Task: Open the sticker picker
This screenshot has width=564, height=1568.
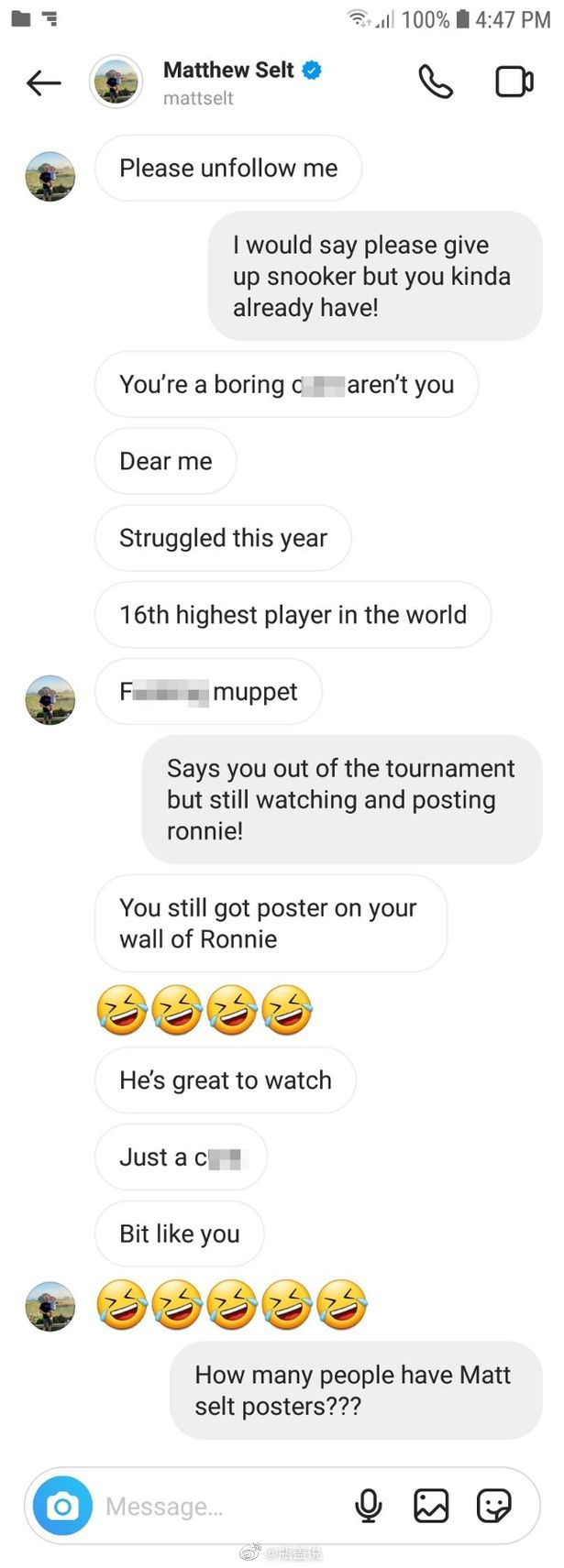Action: click(493, 1505)
